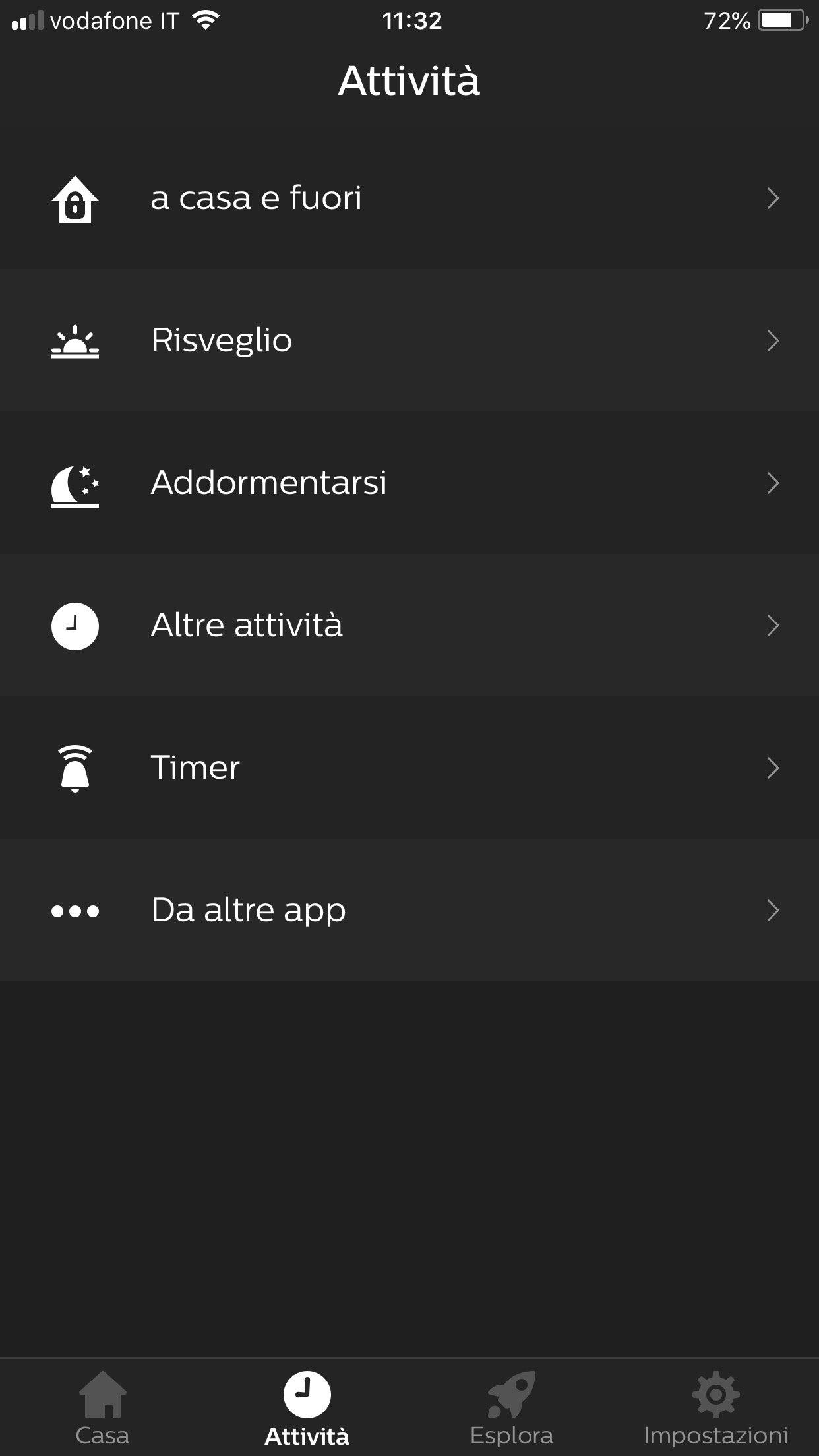
Task: Select Addormentarsi from the list
Action: pos(409,483)
